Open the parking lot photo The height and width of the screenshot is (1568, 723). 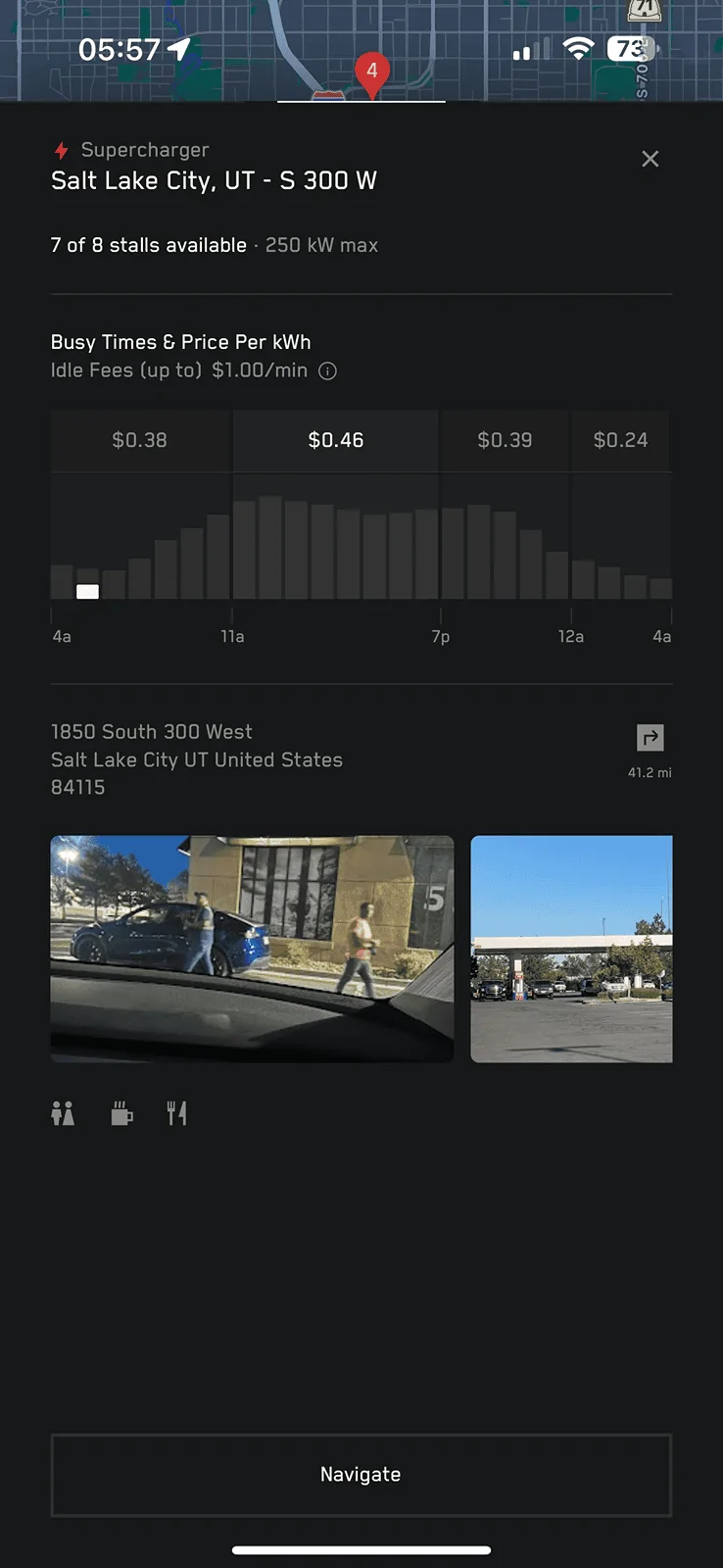click(571, 949)
